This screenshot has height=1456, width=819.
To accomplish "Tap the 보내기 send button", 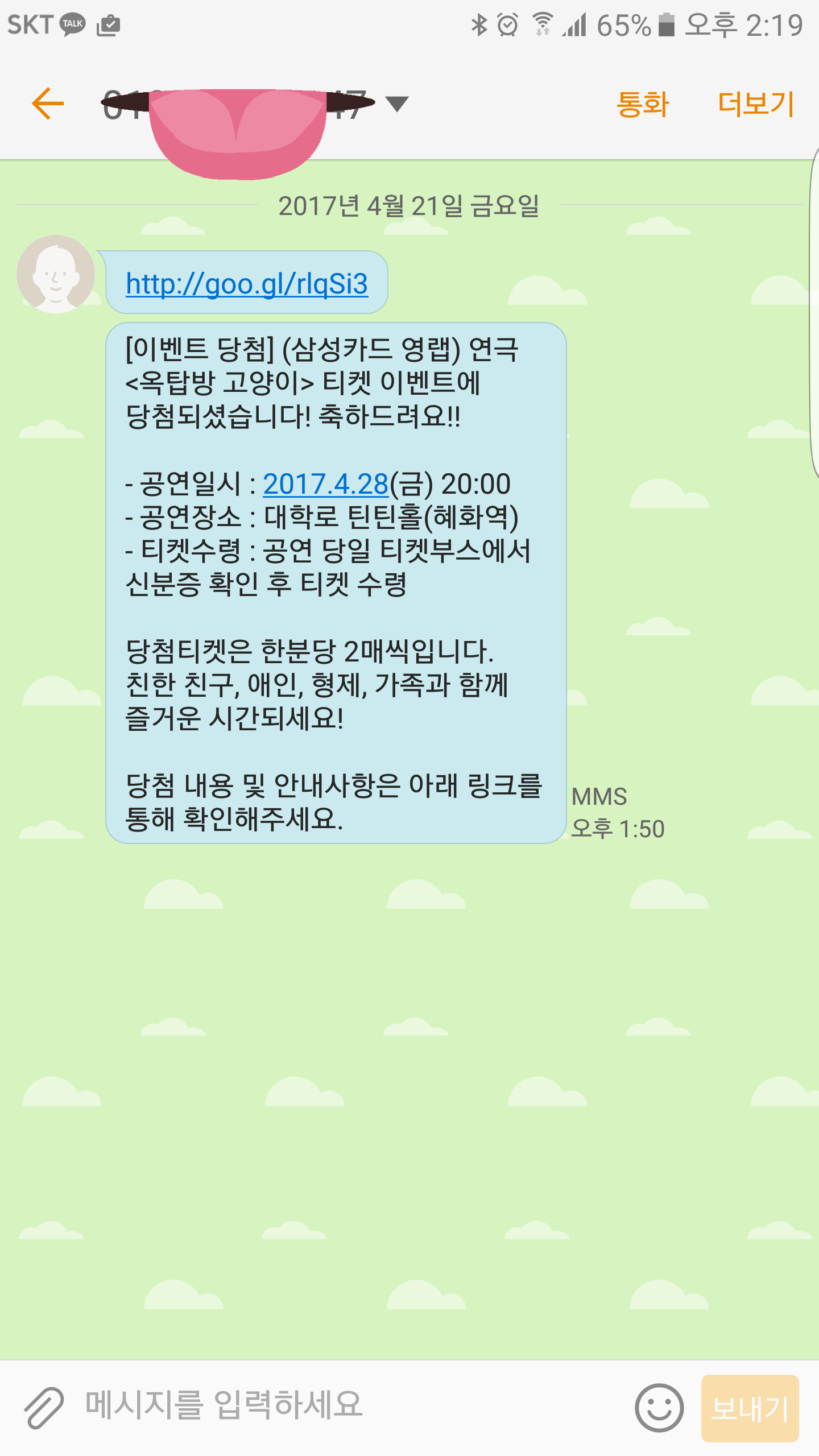I will (x=750, y=1408).
